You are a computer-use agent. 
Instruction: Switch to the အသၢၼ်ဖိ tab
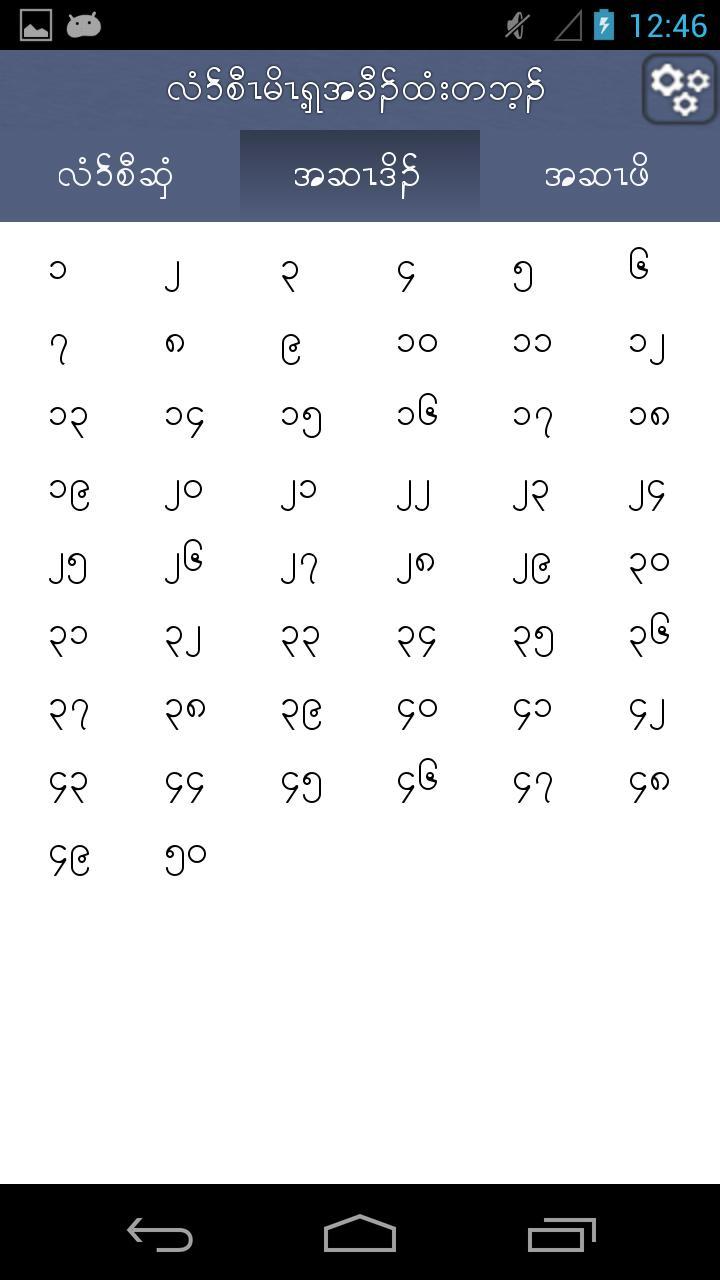tap(598, 176)
